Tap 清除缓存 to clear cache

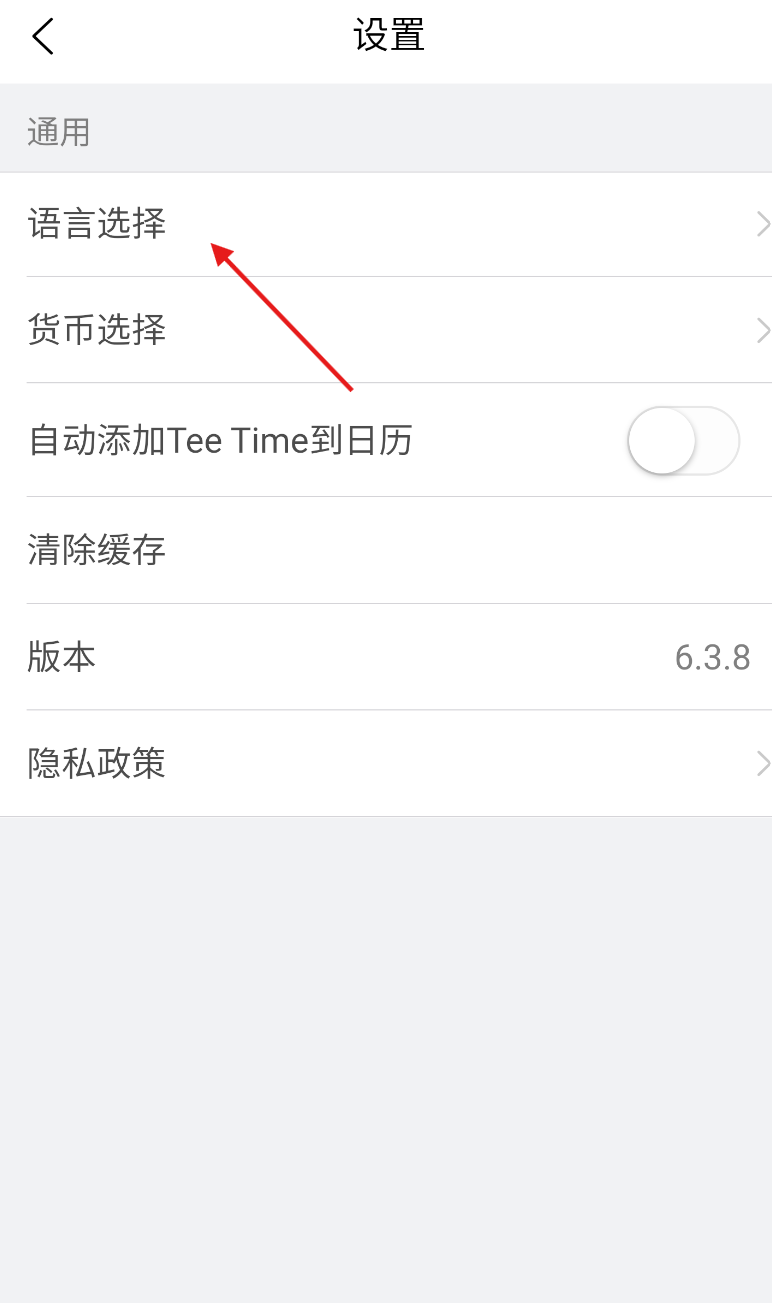(386, 550)
